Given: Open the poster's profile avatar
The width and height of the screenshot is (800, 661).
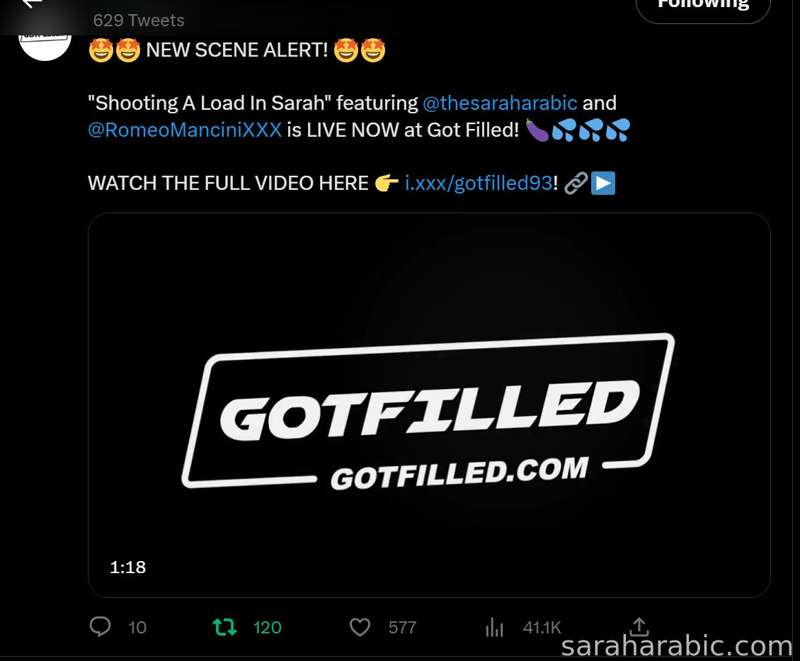Looking at the screenshot, I should pos(45,42).
